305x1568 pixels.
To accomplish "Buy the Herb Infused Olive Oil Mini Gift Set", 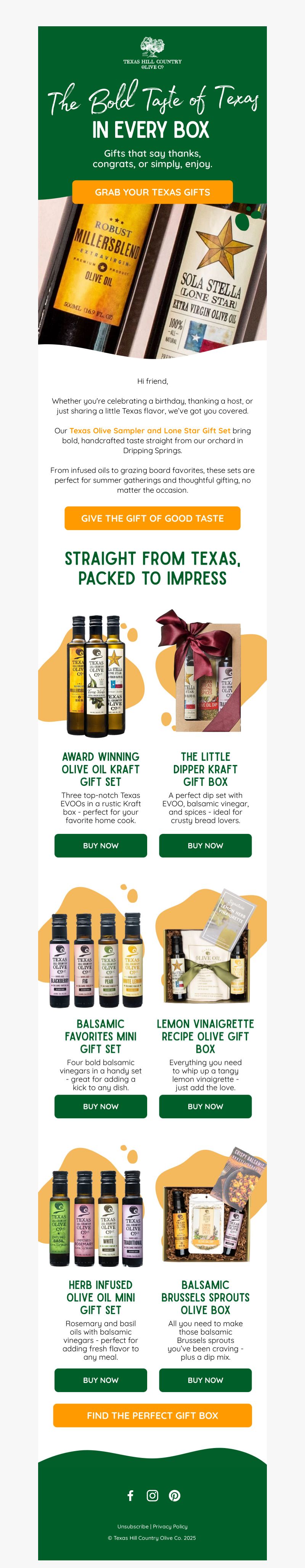I will click(101, 1380).
